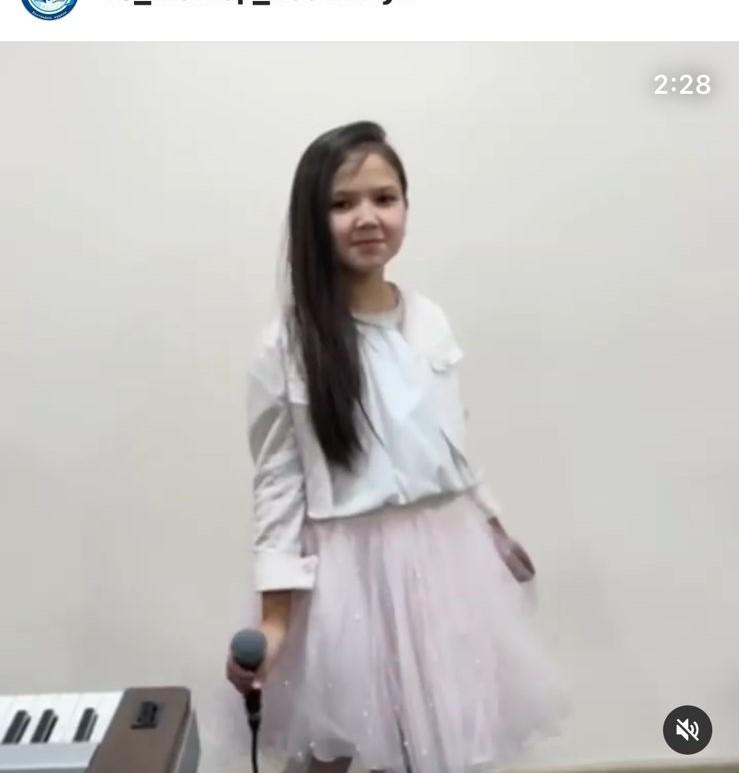Unmute the video sound
The height and width of the screenshot is (773, 739).
click(x=687, y=730)
